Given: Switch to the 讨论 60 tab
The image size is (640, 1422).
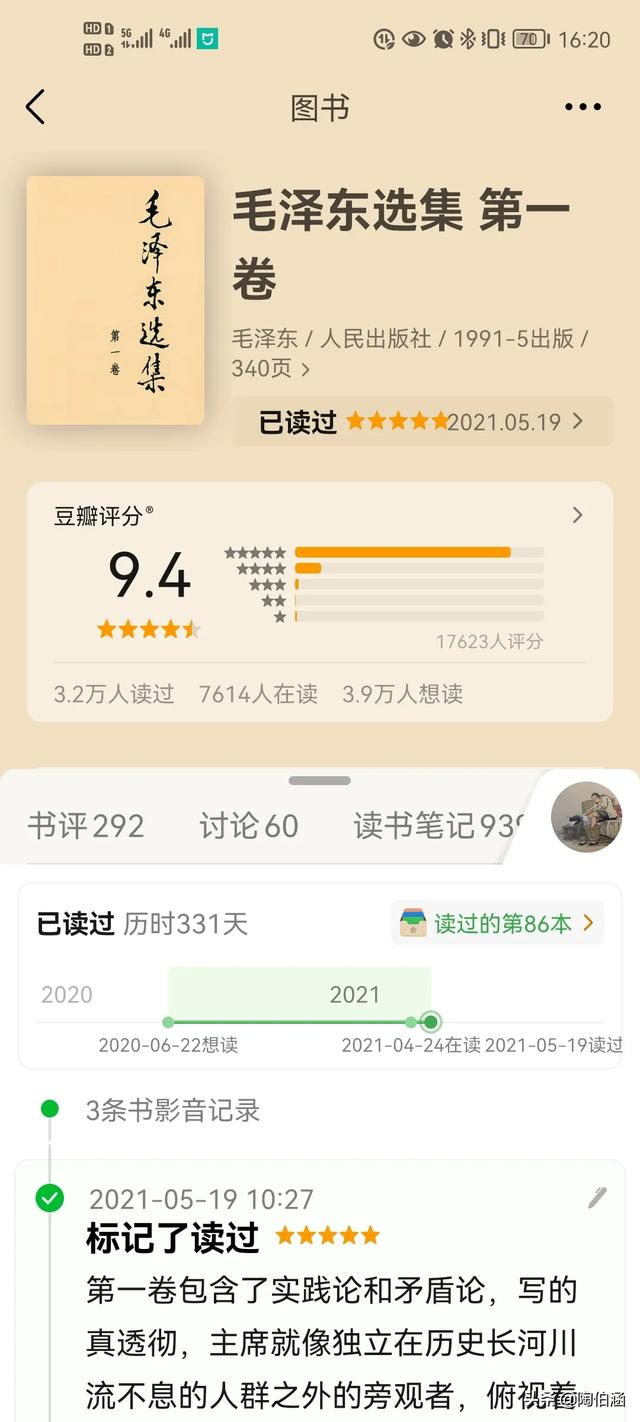Looking at the screenshot, I should point(249,826).
